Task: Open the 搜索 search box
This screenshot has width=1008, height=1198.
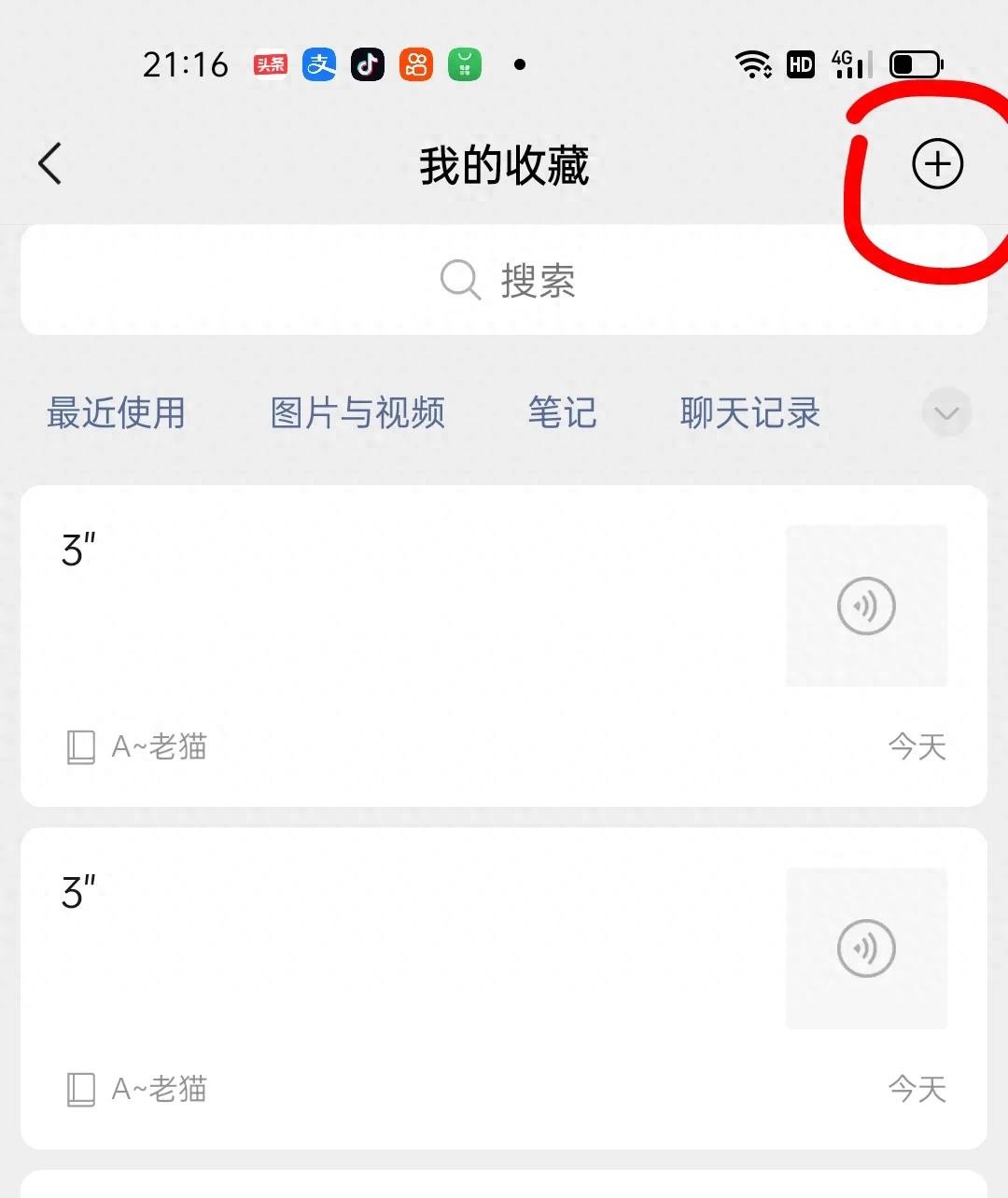Action: point(504,280)
